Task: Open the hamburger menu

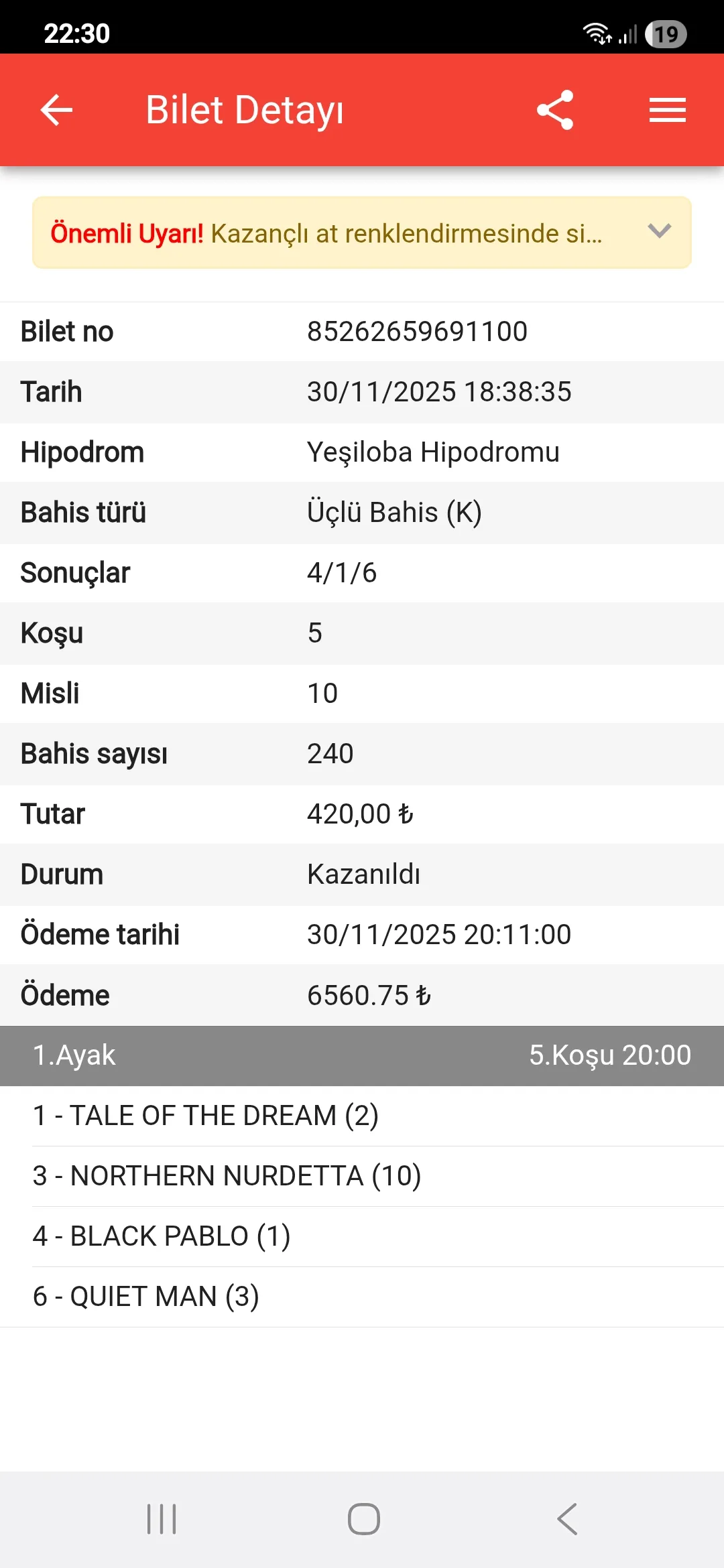Action: click(x=667, y=110)
